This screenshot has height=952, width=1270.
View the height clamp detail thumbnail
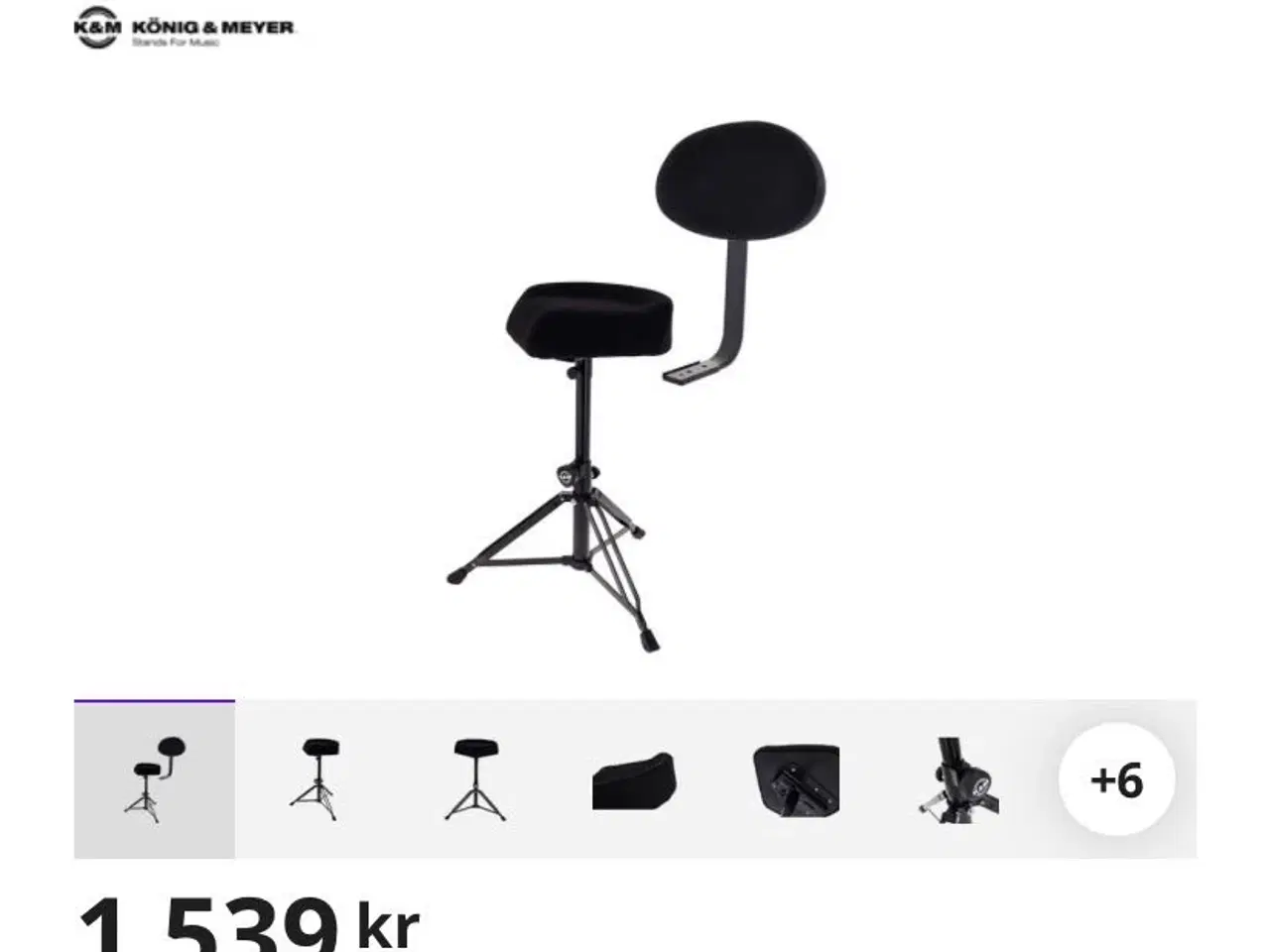[x=957, y=779]
